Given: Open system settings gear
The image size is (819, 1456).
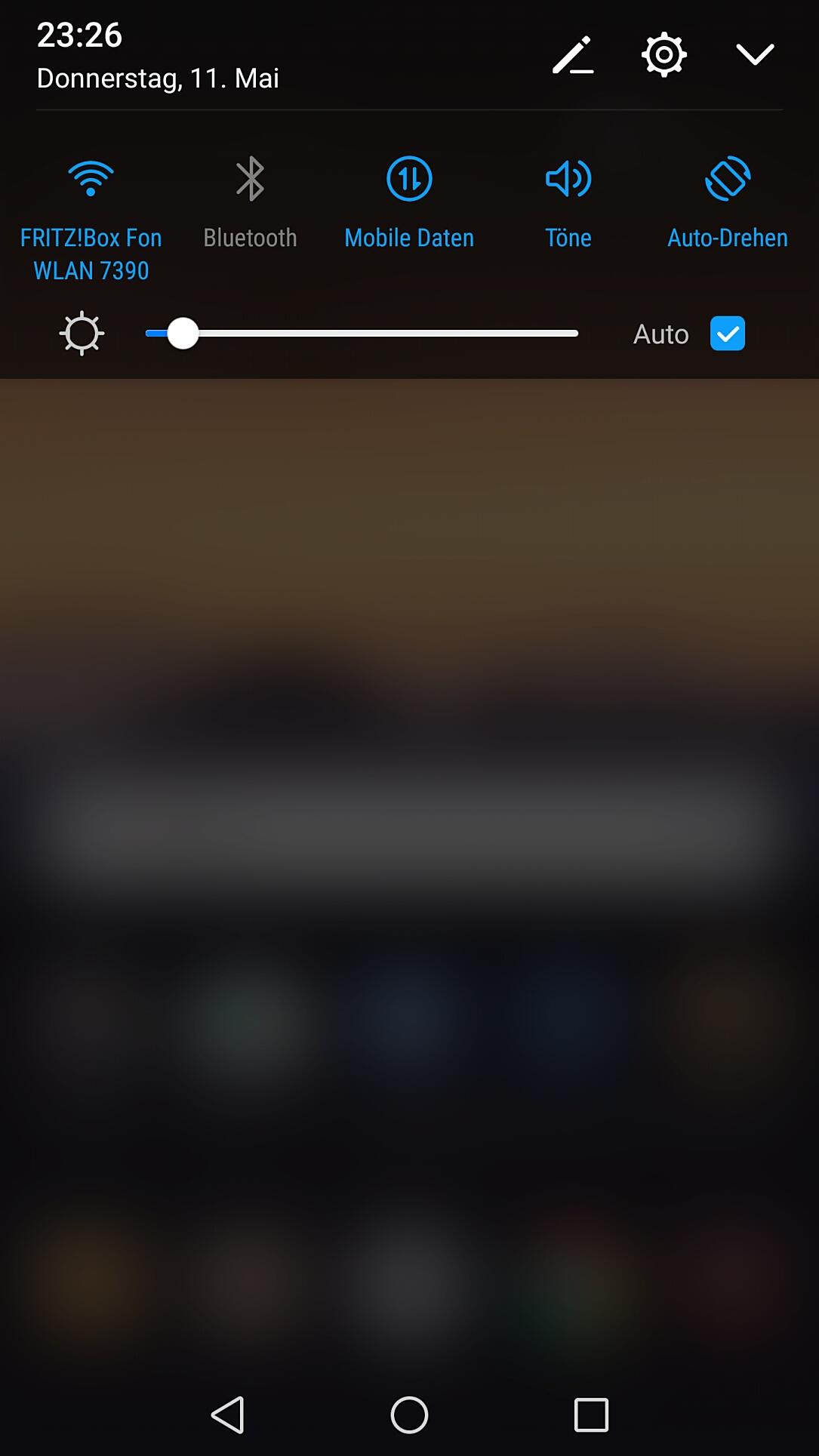Looking at the screenshot, I should (664, 54).
